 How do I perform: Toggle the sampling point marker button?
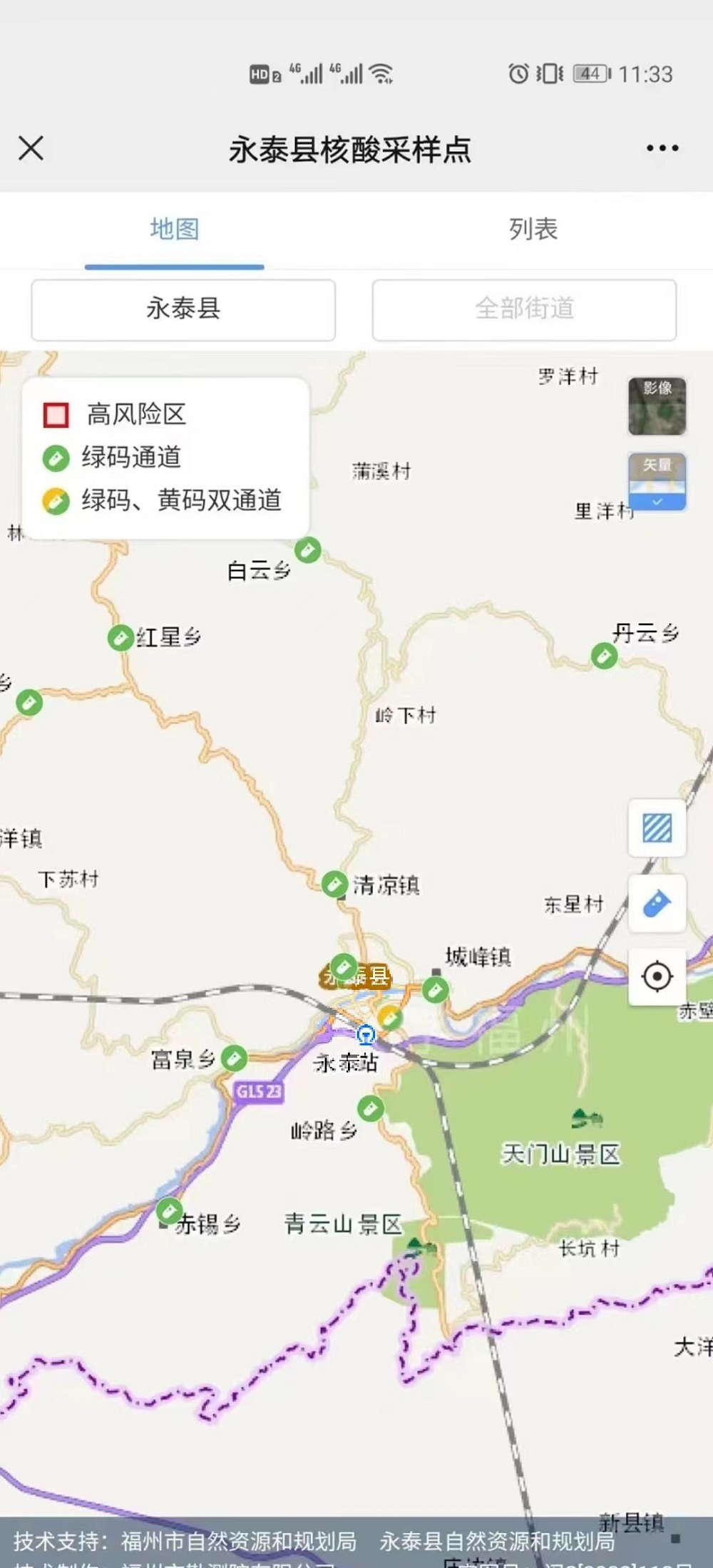click(x=657, y=904)
